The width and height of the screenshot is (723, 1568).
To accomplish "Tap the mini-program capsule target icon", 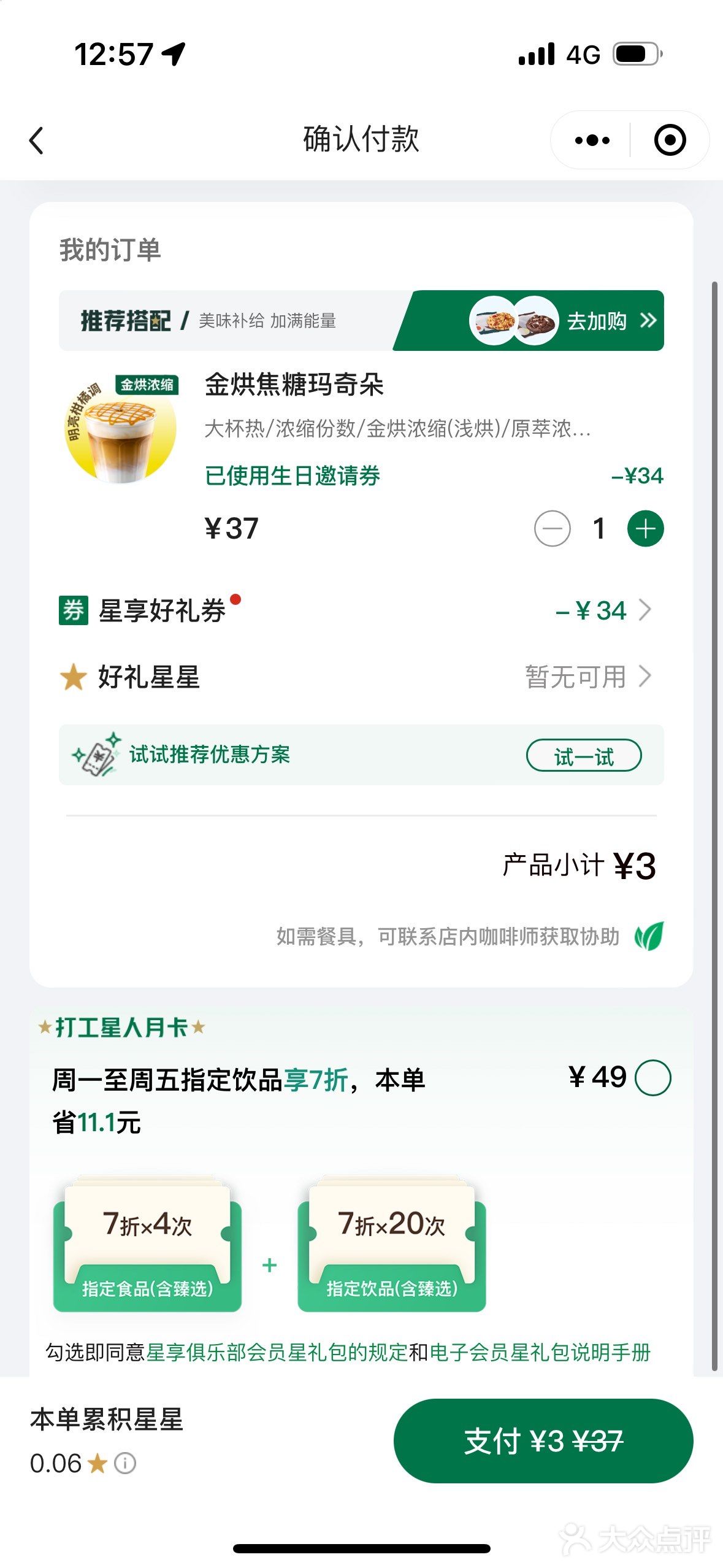I will pyautogui.click(x=671, y=140).
